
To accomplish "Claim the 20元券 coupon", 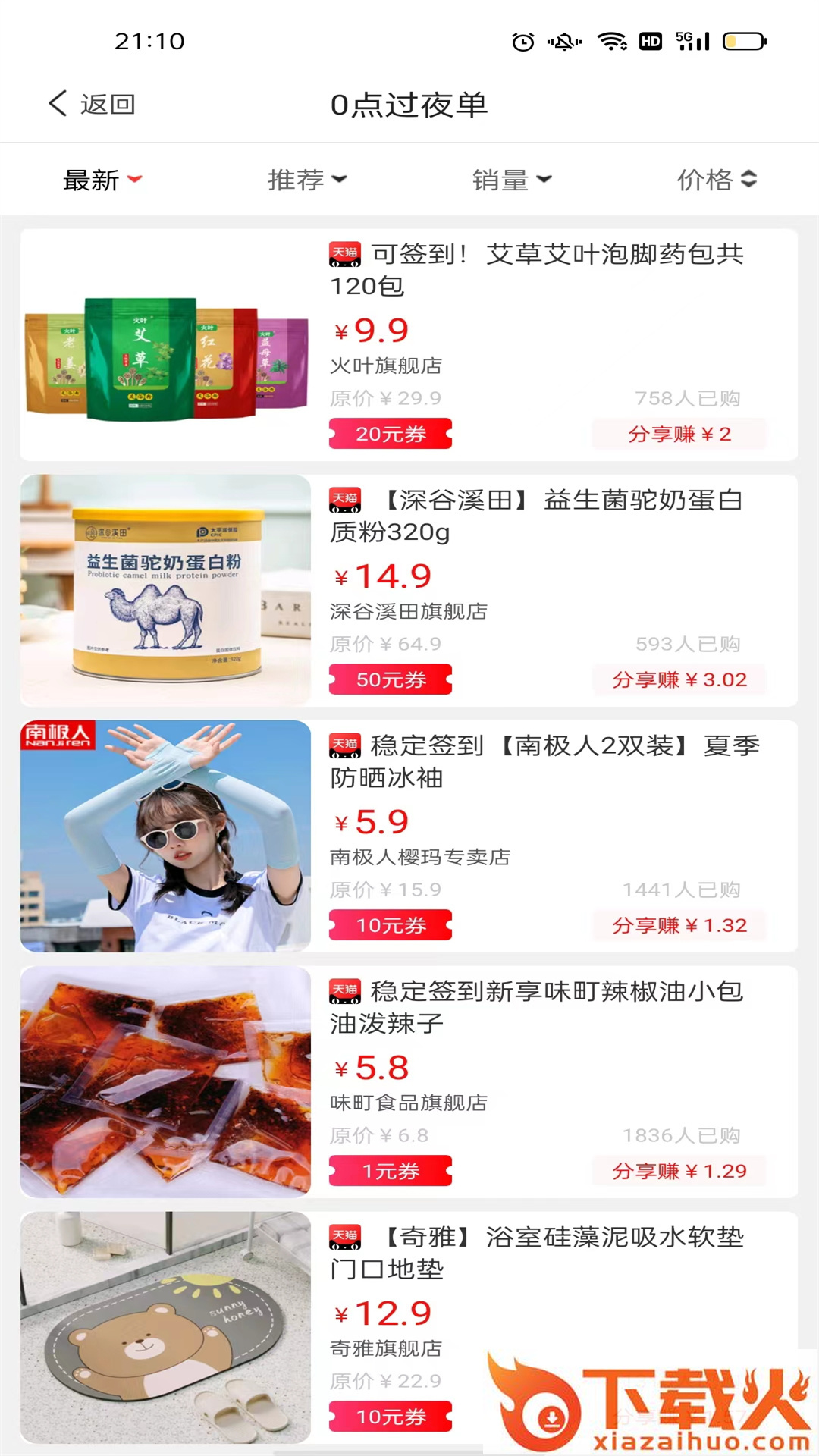I will tap(391, 434).
